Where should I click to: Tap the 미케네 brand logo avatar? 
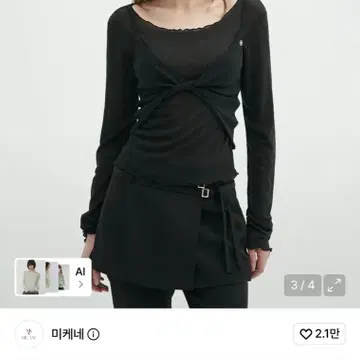coord(29,334)
